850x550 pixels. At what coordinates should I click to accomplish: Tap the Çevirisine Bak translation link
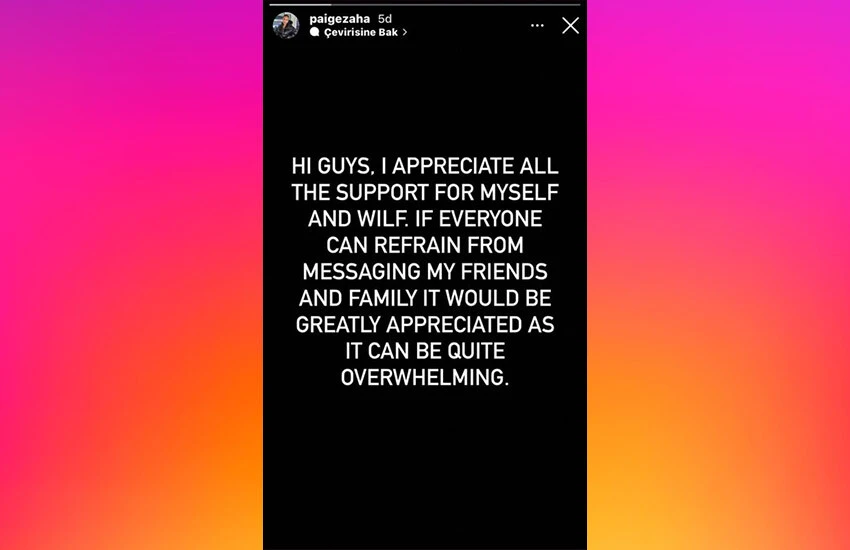click(360, 33)
